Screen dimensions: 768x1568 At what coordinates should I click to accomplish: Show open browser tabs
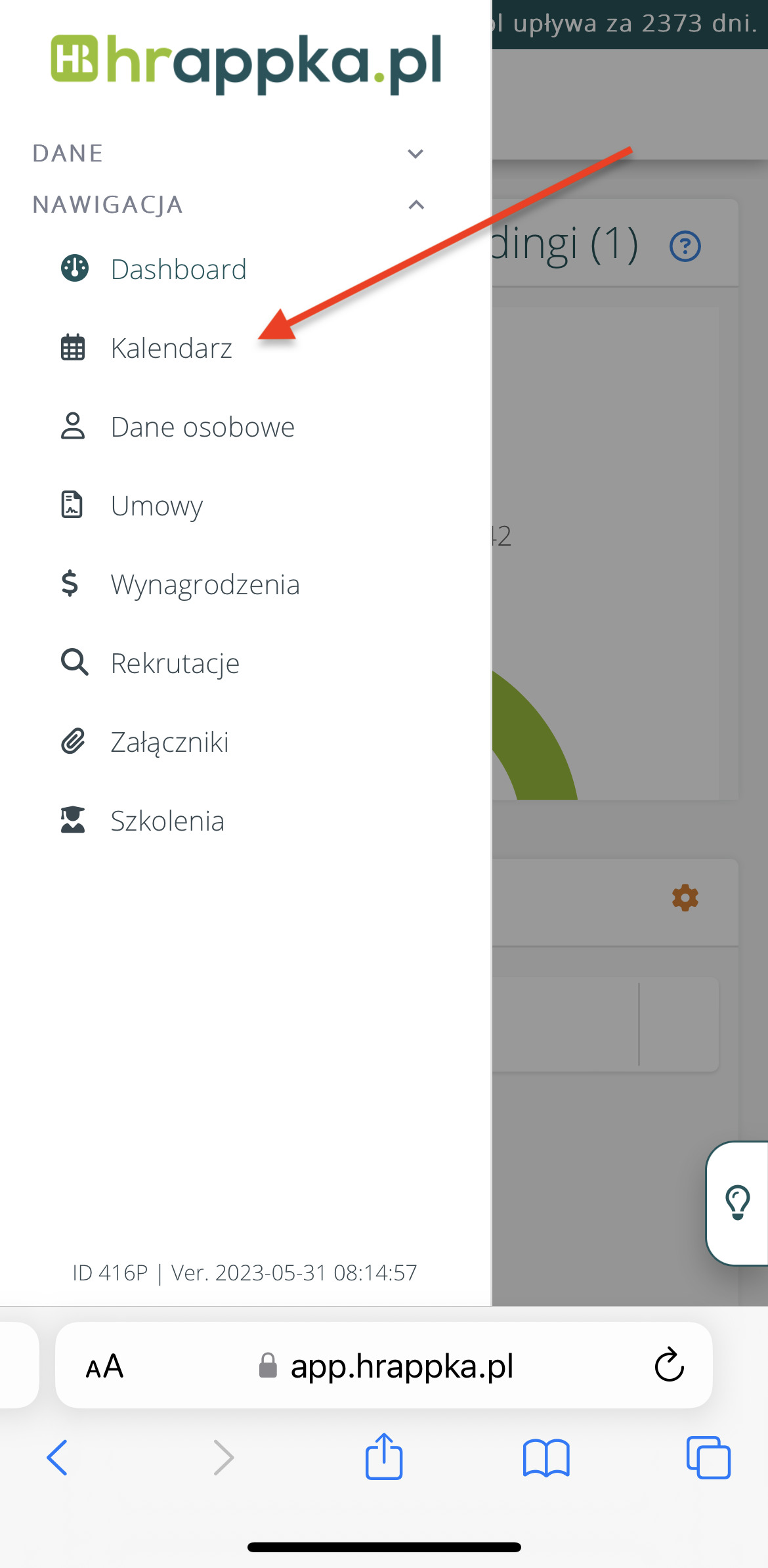pos(708,1458)
